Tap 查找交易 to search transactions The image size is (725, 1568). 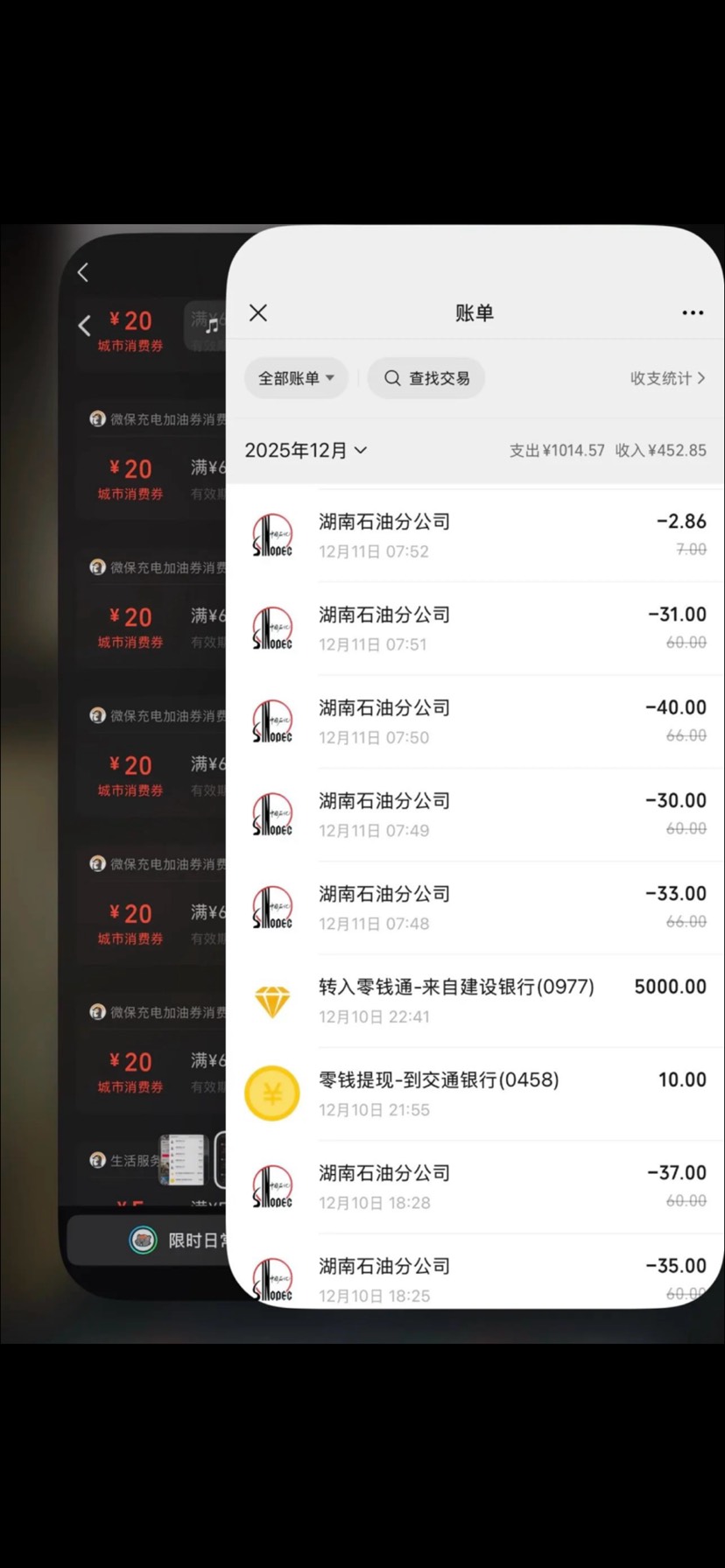click(x=427, y=378)
